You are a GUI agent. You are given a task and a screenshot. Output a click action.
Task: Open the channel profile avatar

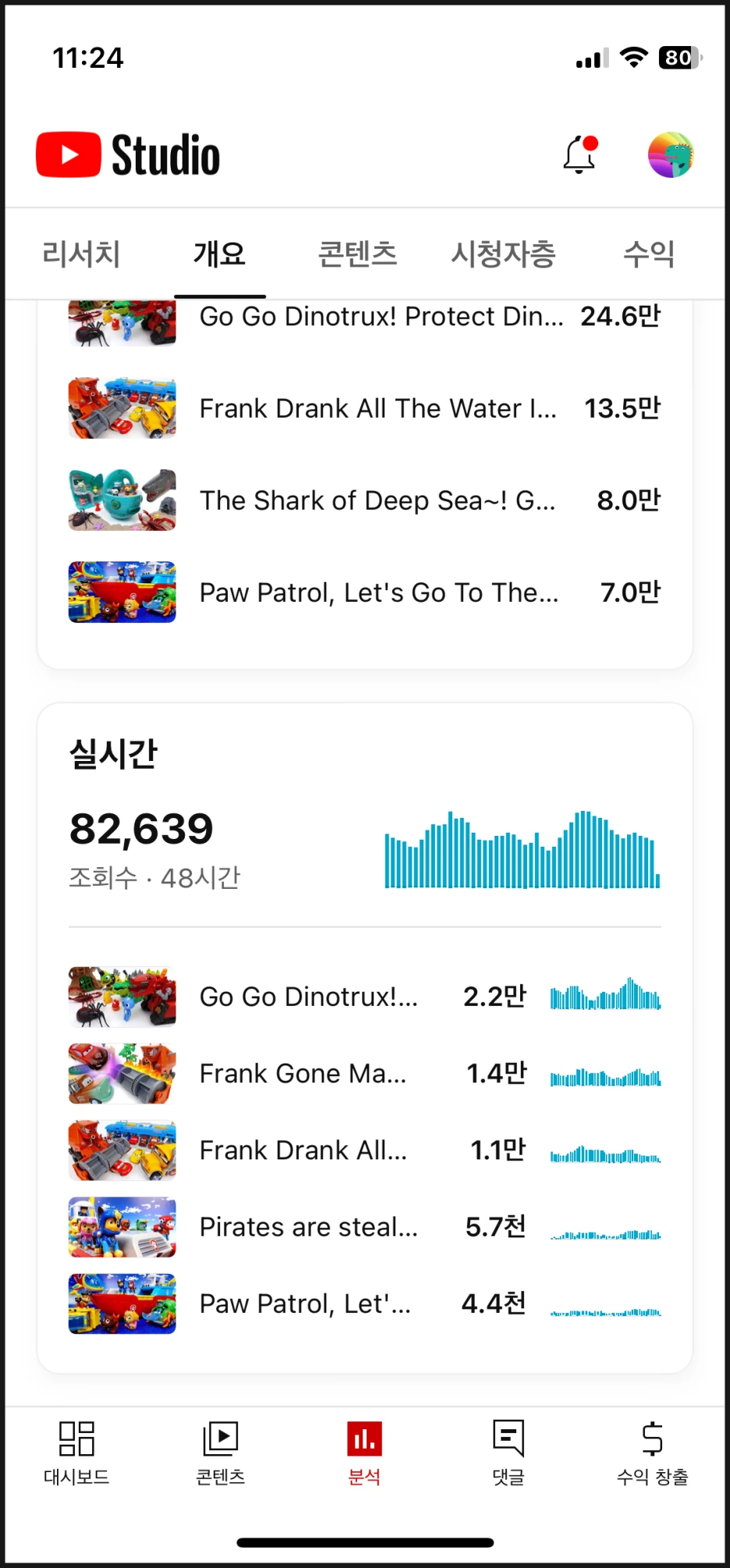[671, 155]
